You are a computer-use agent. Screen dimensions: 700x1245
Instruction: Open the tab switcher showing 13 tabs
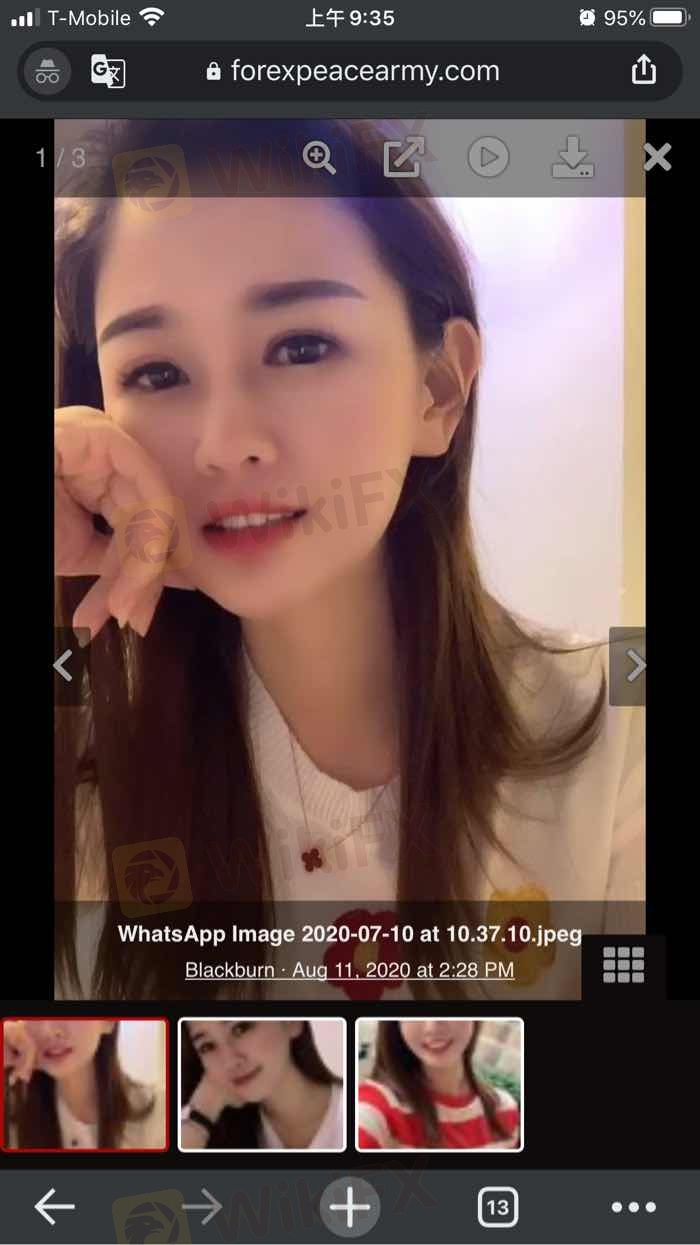point(497,1207)
